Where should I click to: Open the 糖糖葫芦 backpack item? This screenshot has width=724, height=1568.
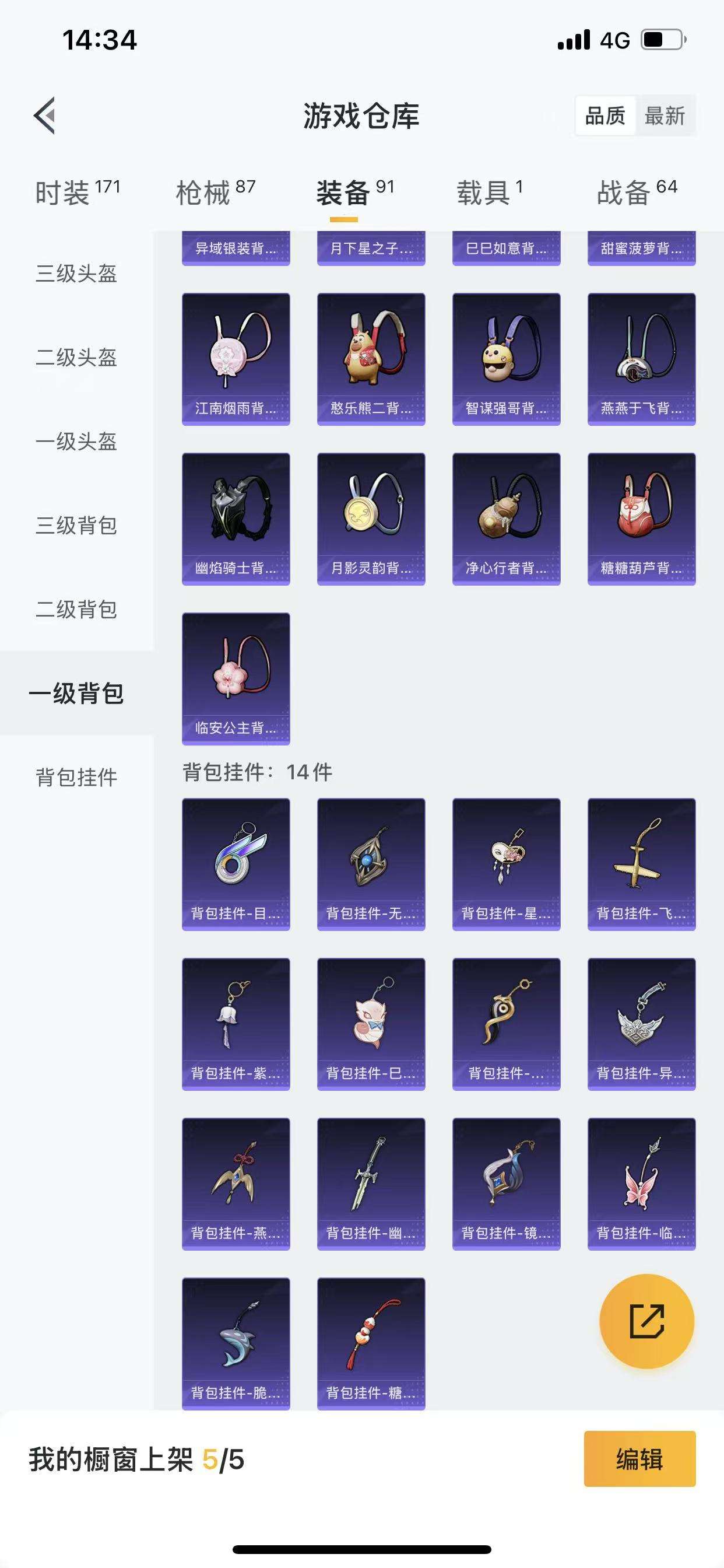pyautogui.click(x=641, y=519)
